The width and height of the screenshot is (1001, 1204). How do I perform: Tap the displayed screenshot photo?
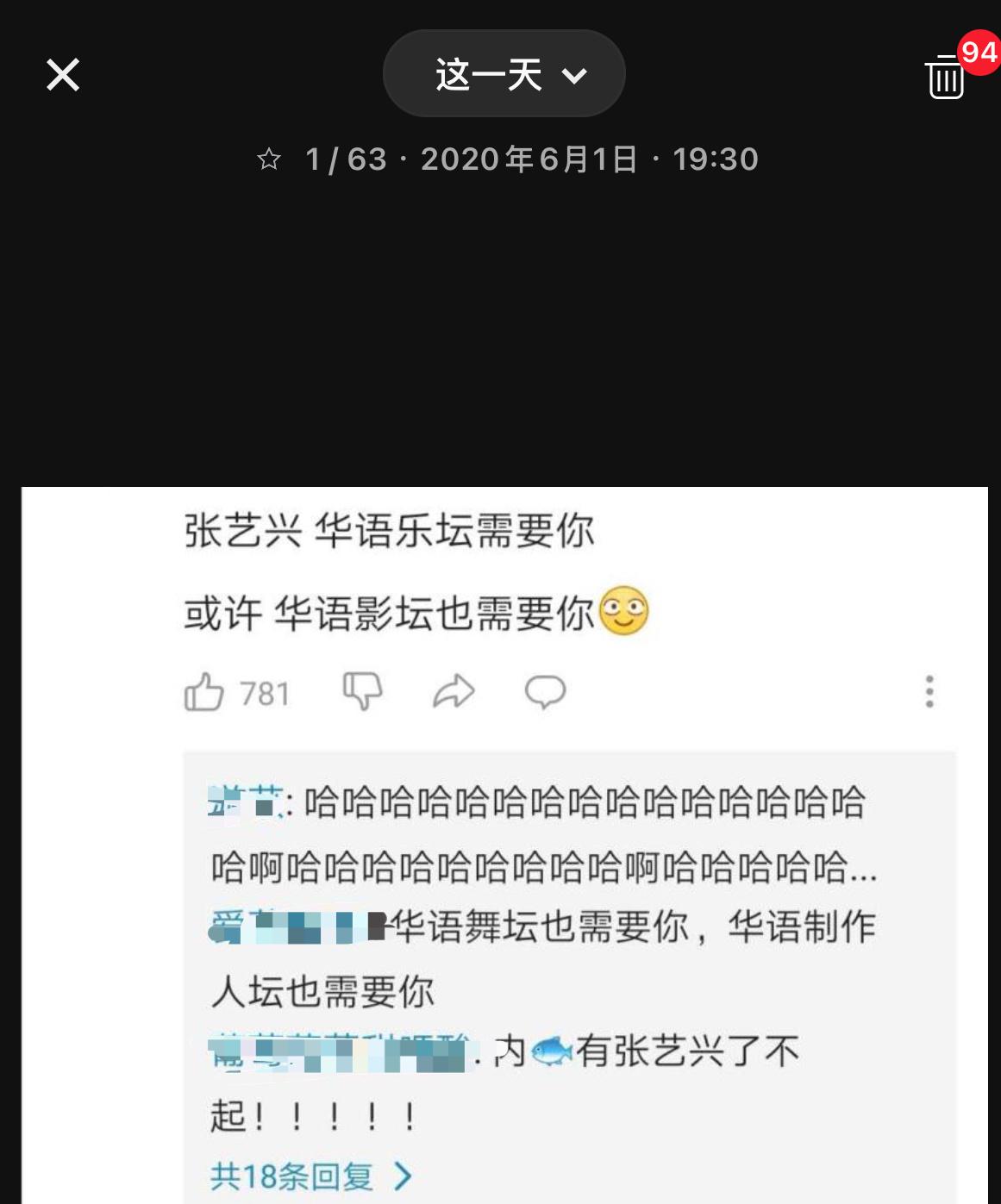click(x=504, y=845)
